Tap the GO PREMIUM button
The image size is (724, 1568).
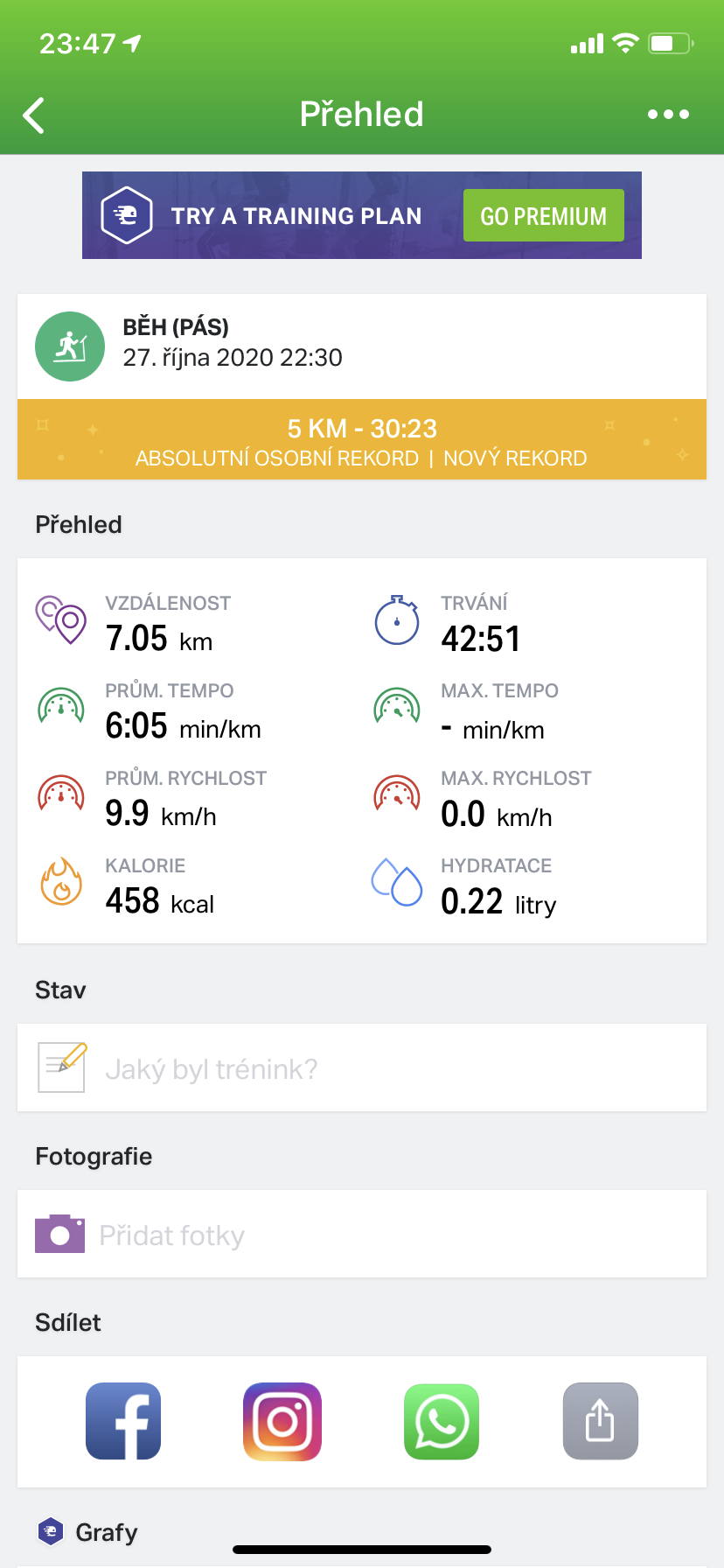pyautogui.click(x=543, y=215)
